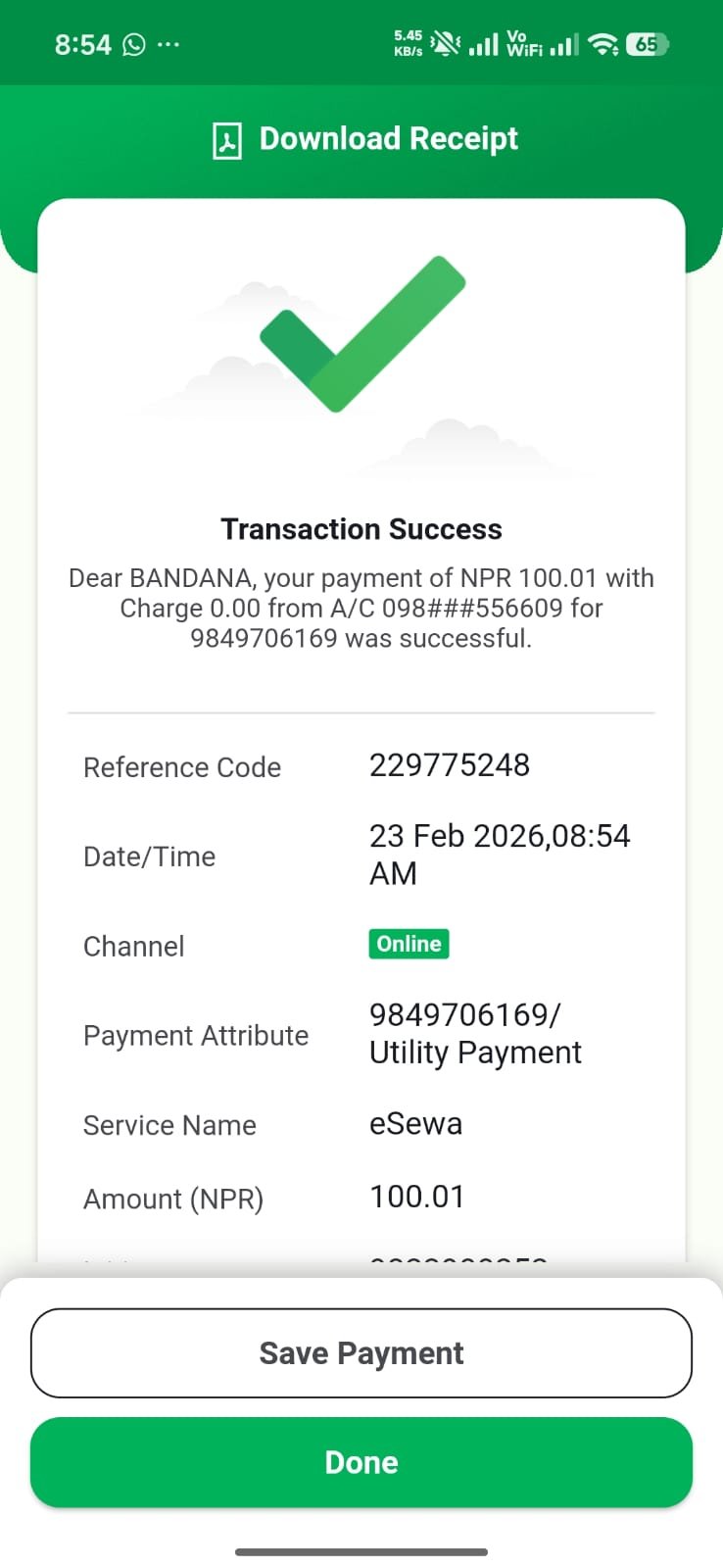Tap the Save Payment button

tap(361, 1353)
